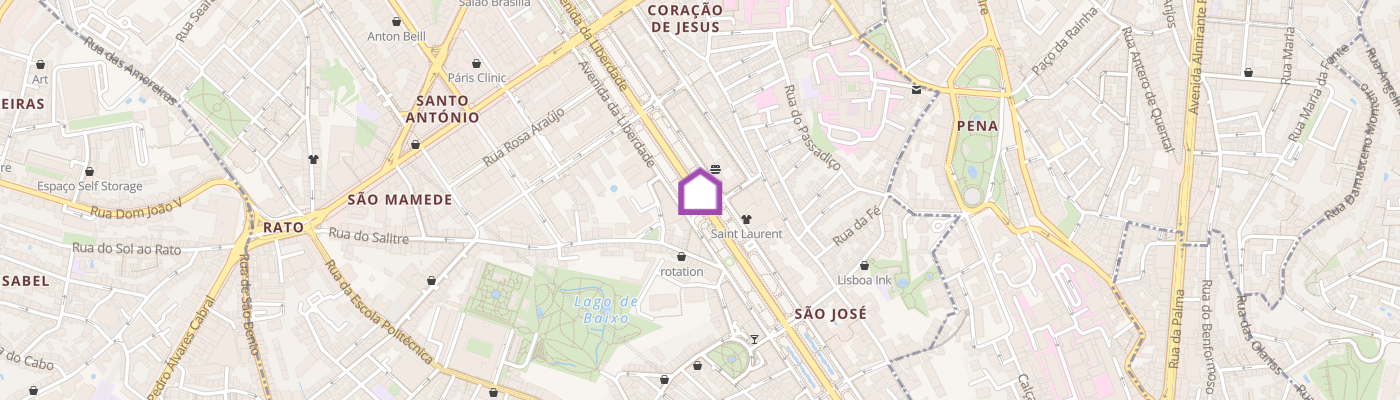Image resolution: width=1400 pixels, height=400 pixels.
Task: Tap the purple house marker on map
Action: [700, 192]
